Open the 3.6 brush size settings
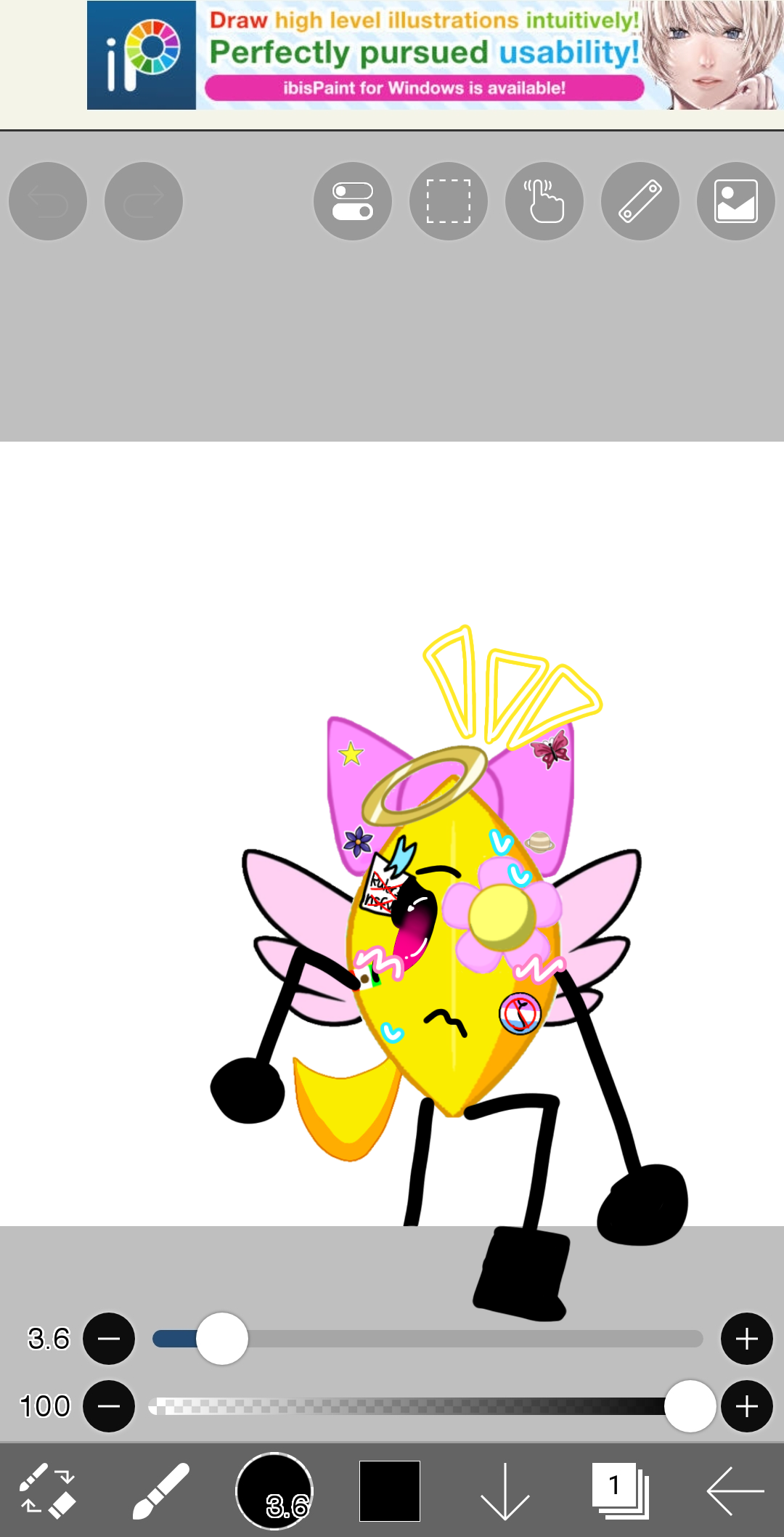The image size is (784, 1537). coord(274,1491)
